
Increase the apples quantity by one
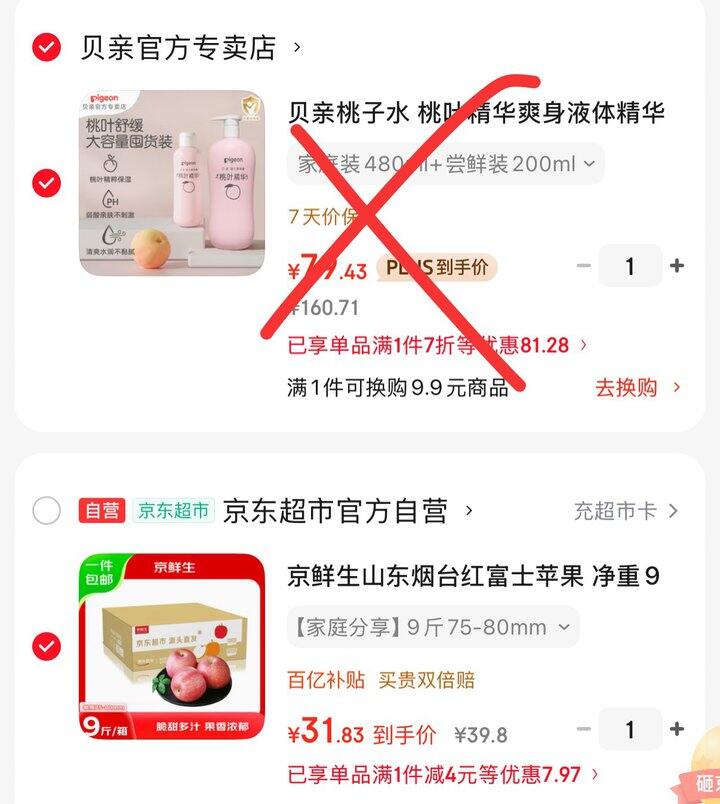(677, 730)
